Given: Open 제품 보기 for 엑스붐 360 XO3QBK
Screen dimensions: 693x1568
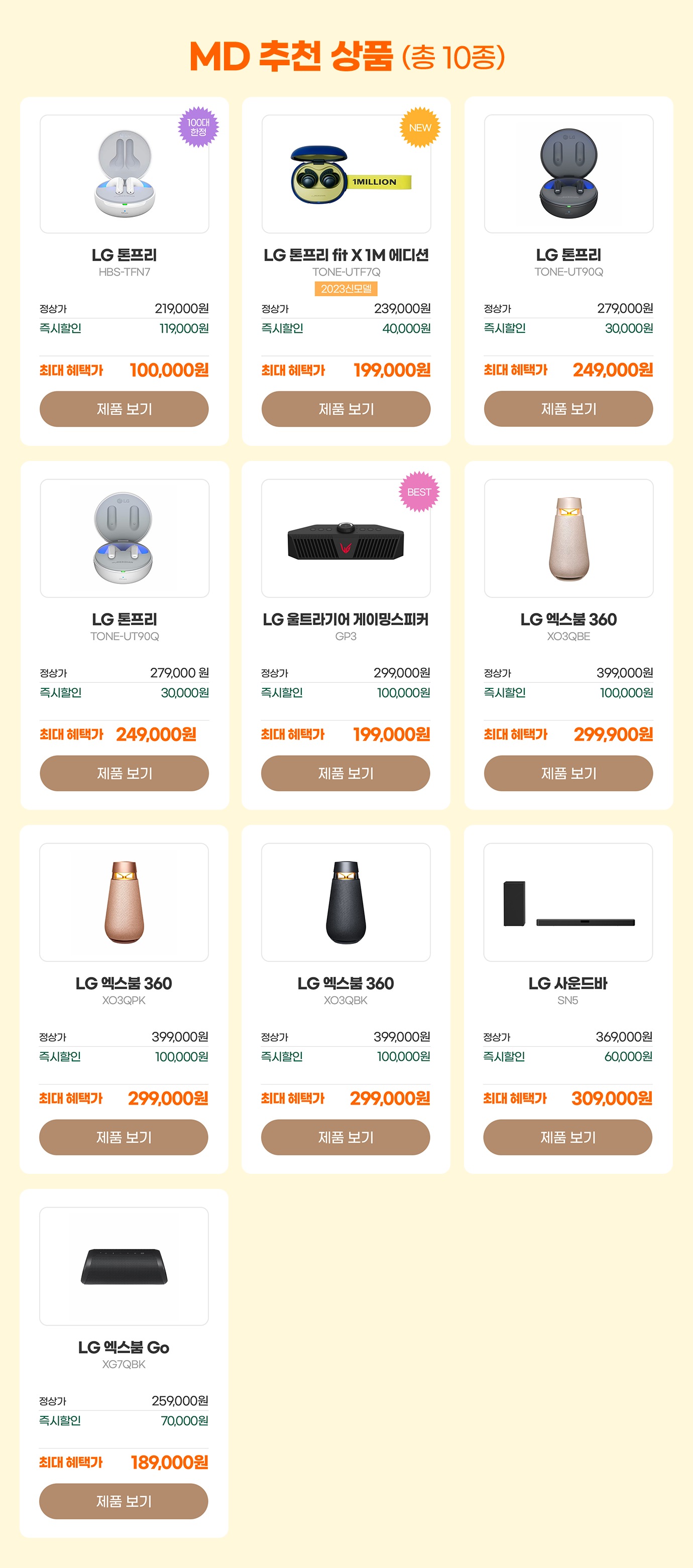Looking at the screenshot, I should tap(346, 1137).
